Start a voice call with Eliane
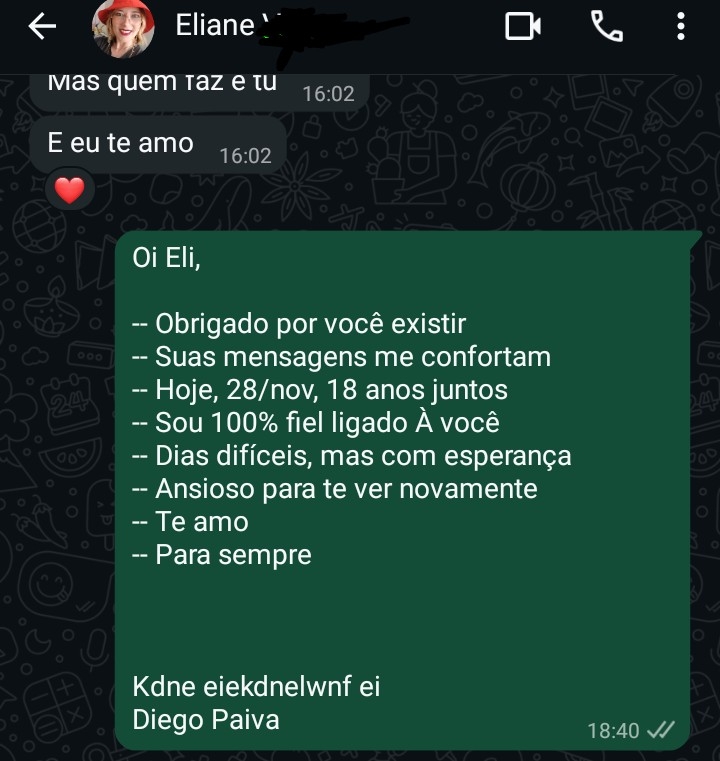Image resolution: width=720 pixels, height=761 pixels. tap(606, 27)
